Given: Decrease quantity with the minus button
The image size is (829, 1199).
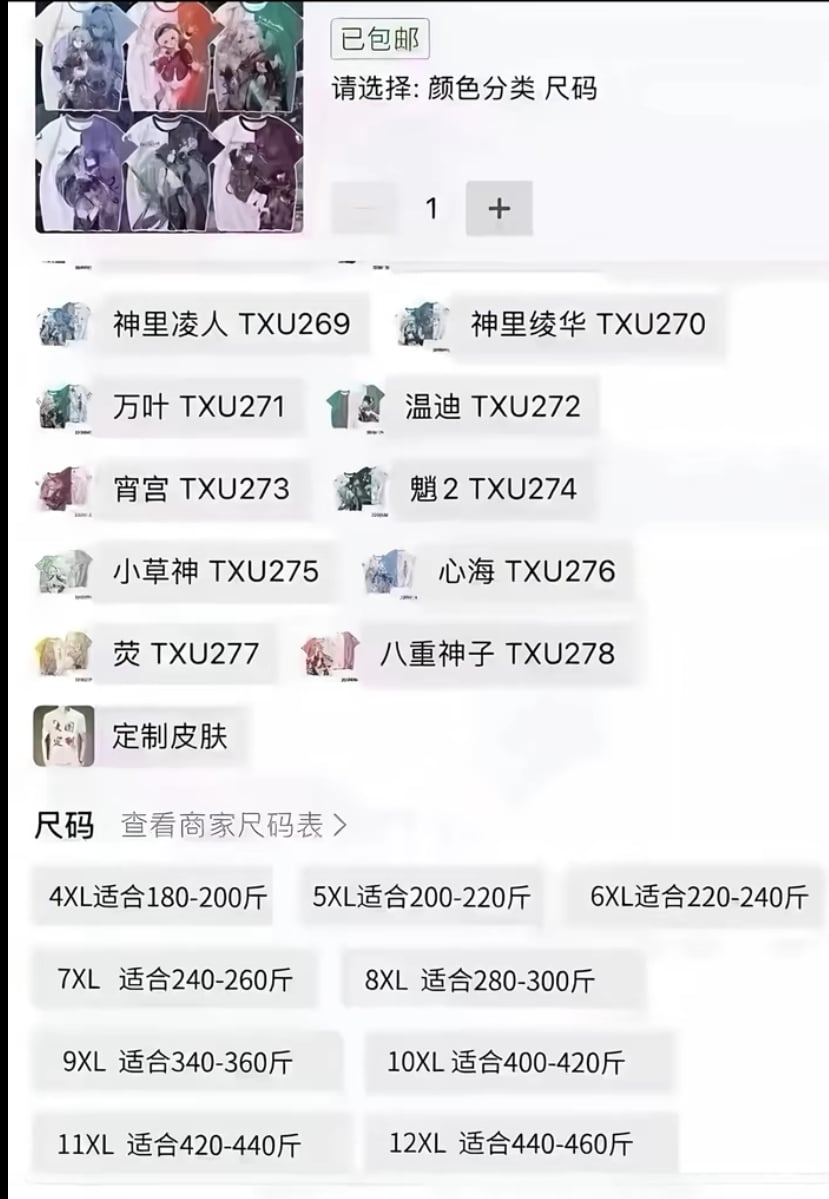Looking at the screenshot, I should [x=364, y=208].
